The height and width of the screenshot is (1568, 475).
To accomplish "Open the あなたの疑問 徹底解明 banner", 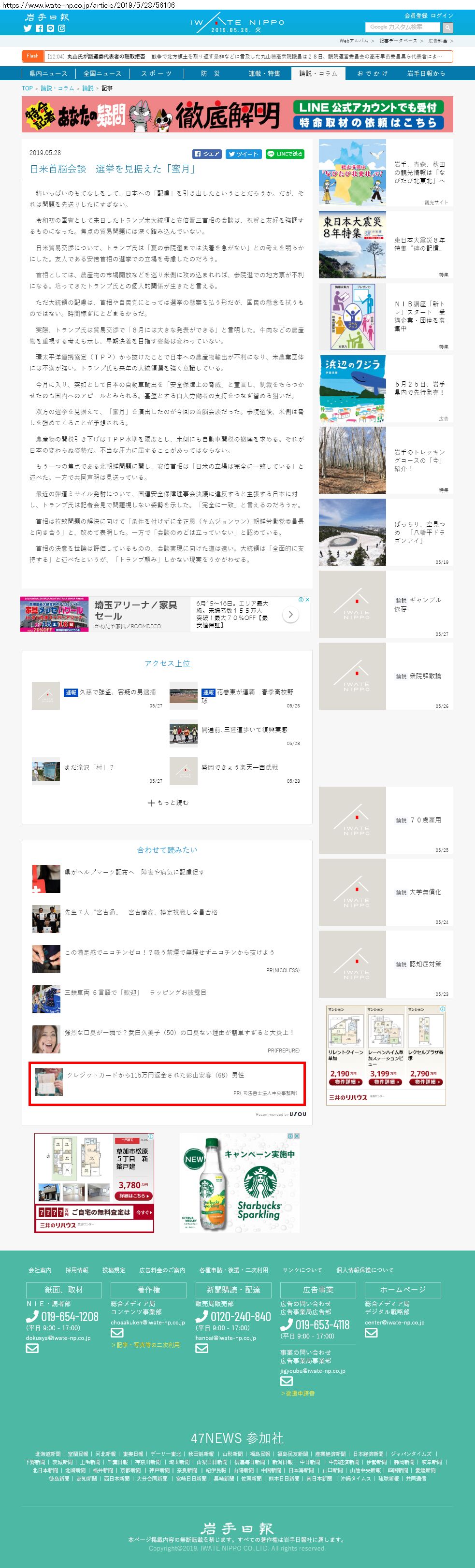I will pyautogui.click(x=237, y=114).
